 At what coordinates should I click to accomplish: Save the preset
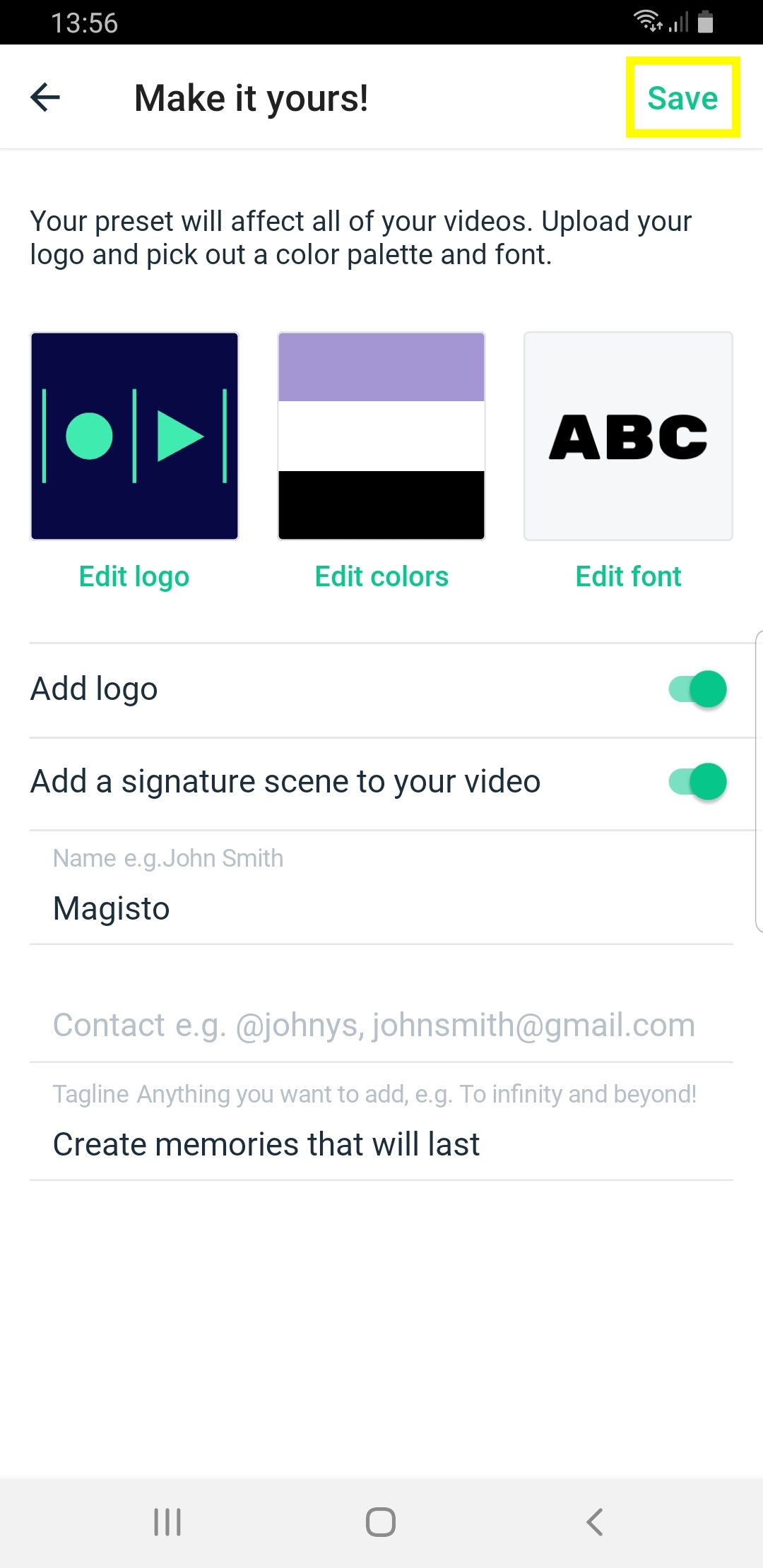point(682,97)
